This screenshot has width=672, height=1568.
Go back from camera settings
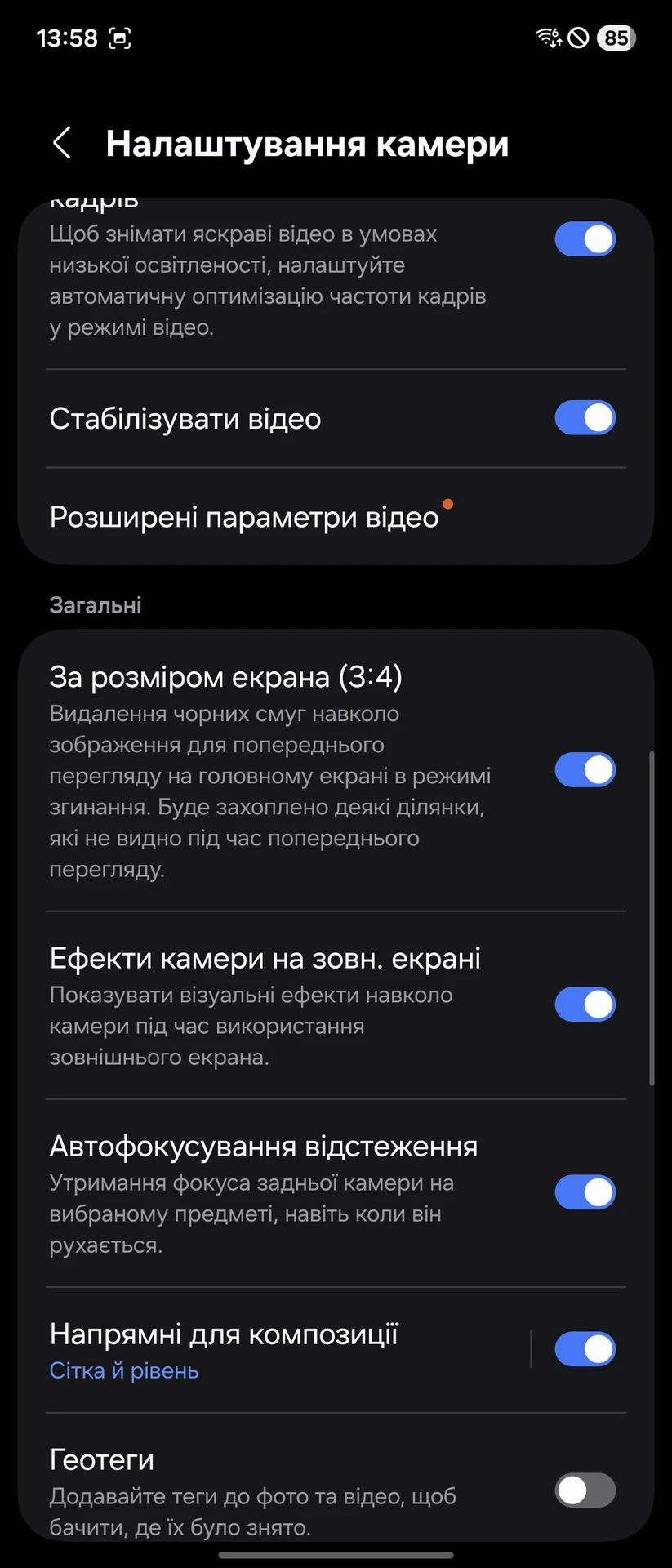62,143
